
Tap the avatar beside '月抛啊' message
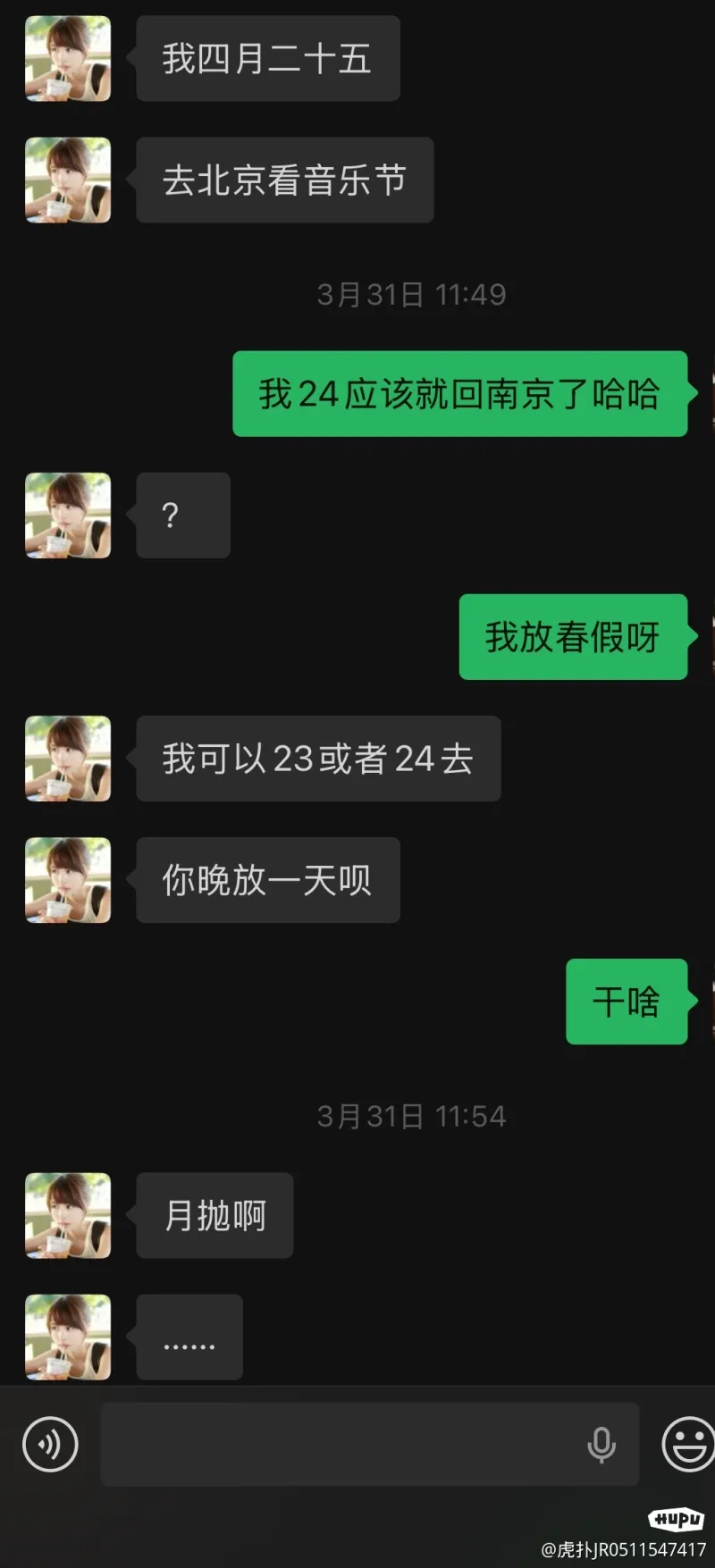pos(67,1215)
